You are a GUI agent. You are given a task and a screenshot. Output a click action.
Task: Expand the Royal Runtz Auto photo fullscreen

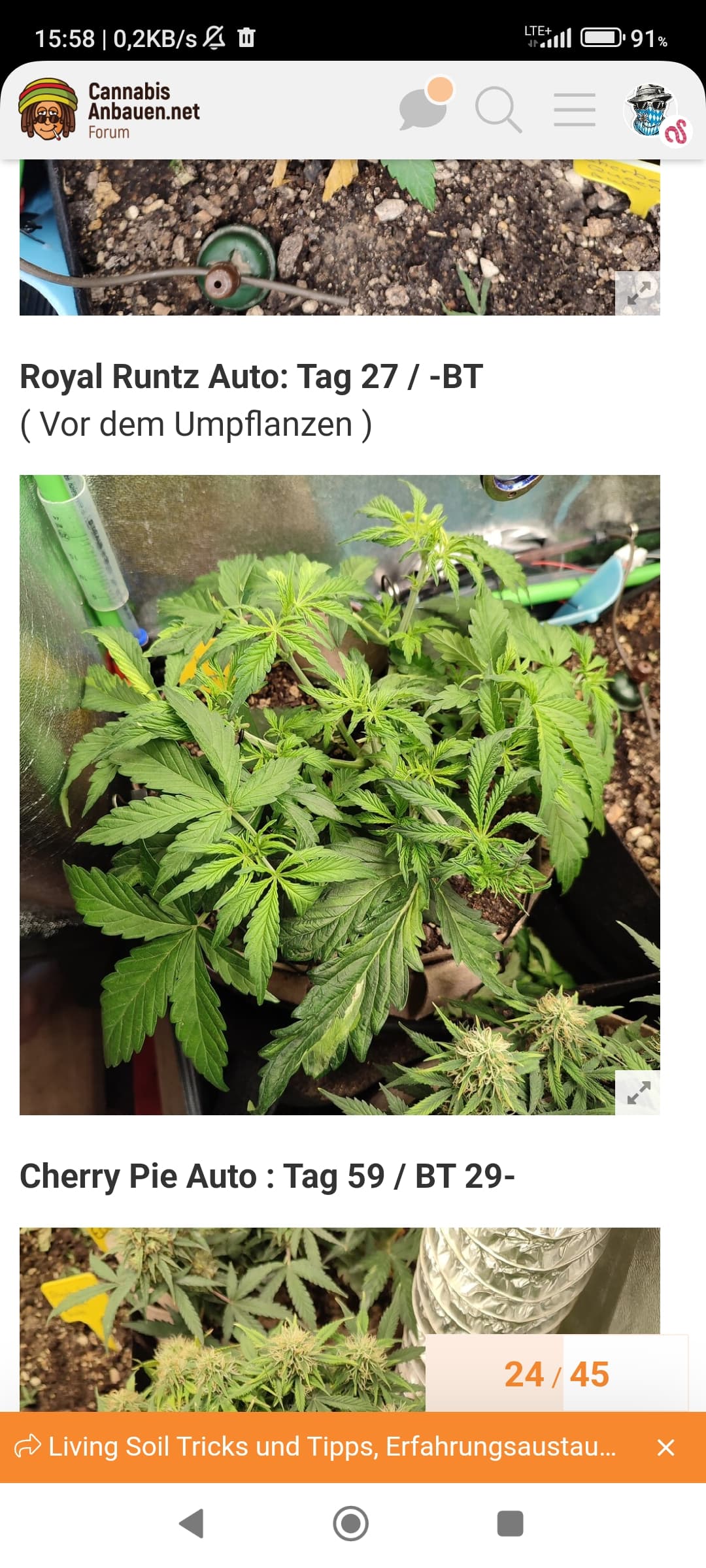point(637,1092)
